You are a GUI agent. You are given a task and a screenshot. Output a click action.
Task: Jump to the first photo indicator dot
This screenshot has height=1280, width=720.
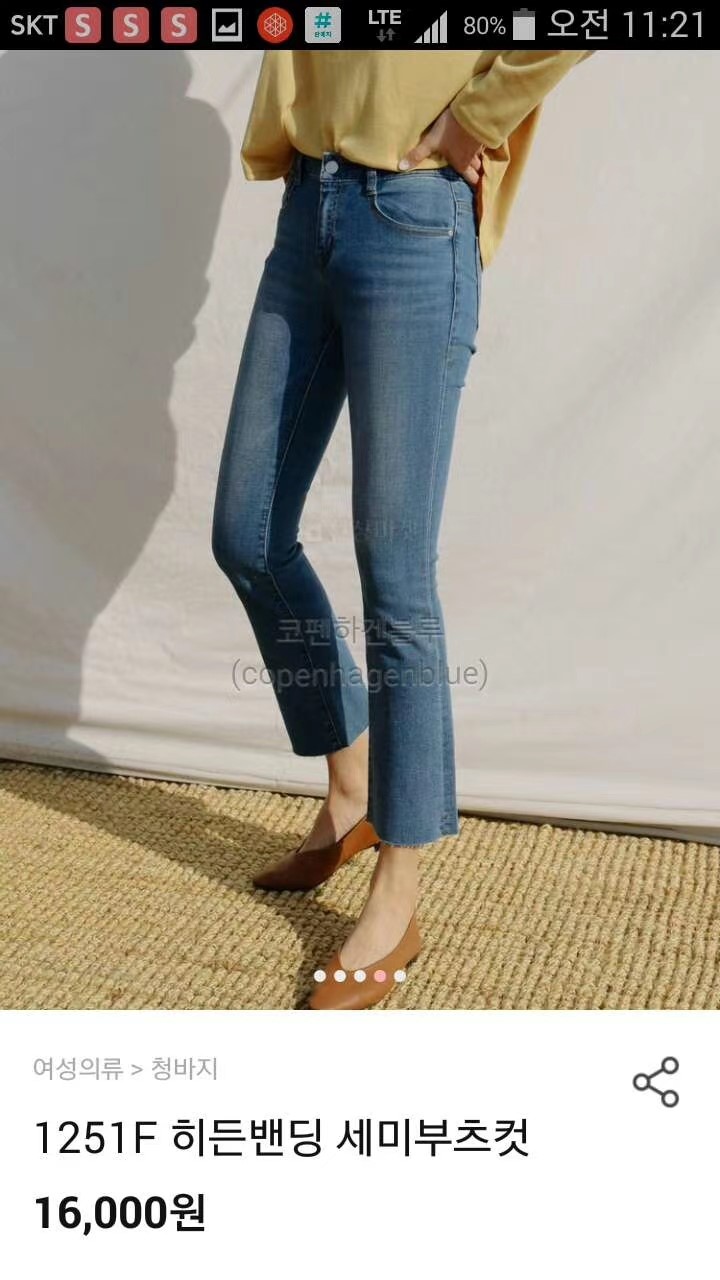pos(320,975)
